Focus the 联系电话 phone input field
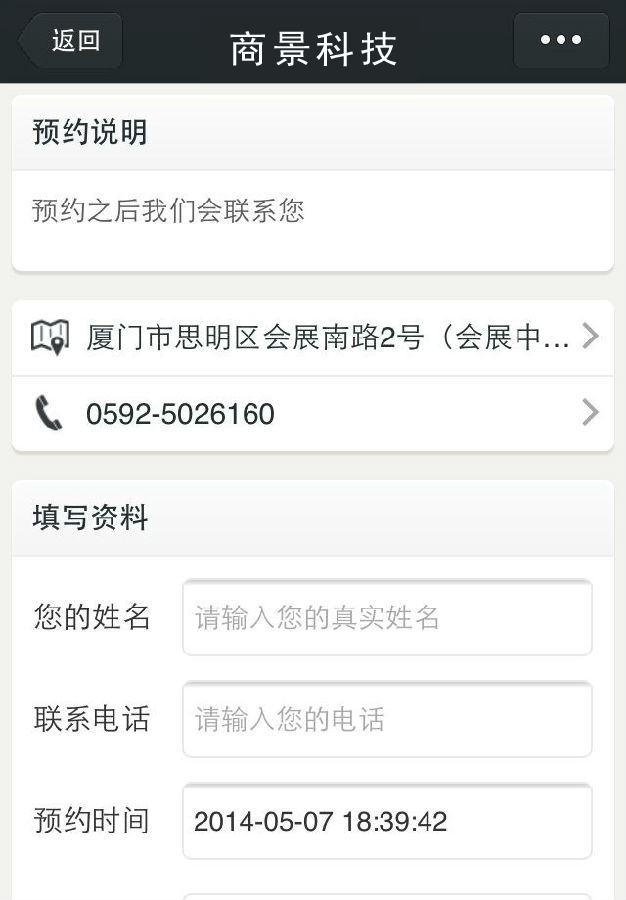The height and width of the screenshot is (900, 626). [387, 720]
